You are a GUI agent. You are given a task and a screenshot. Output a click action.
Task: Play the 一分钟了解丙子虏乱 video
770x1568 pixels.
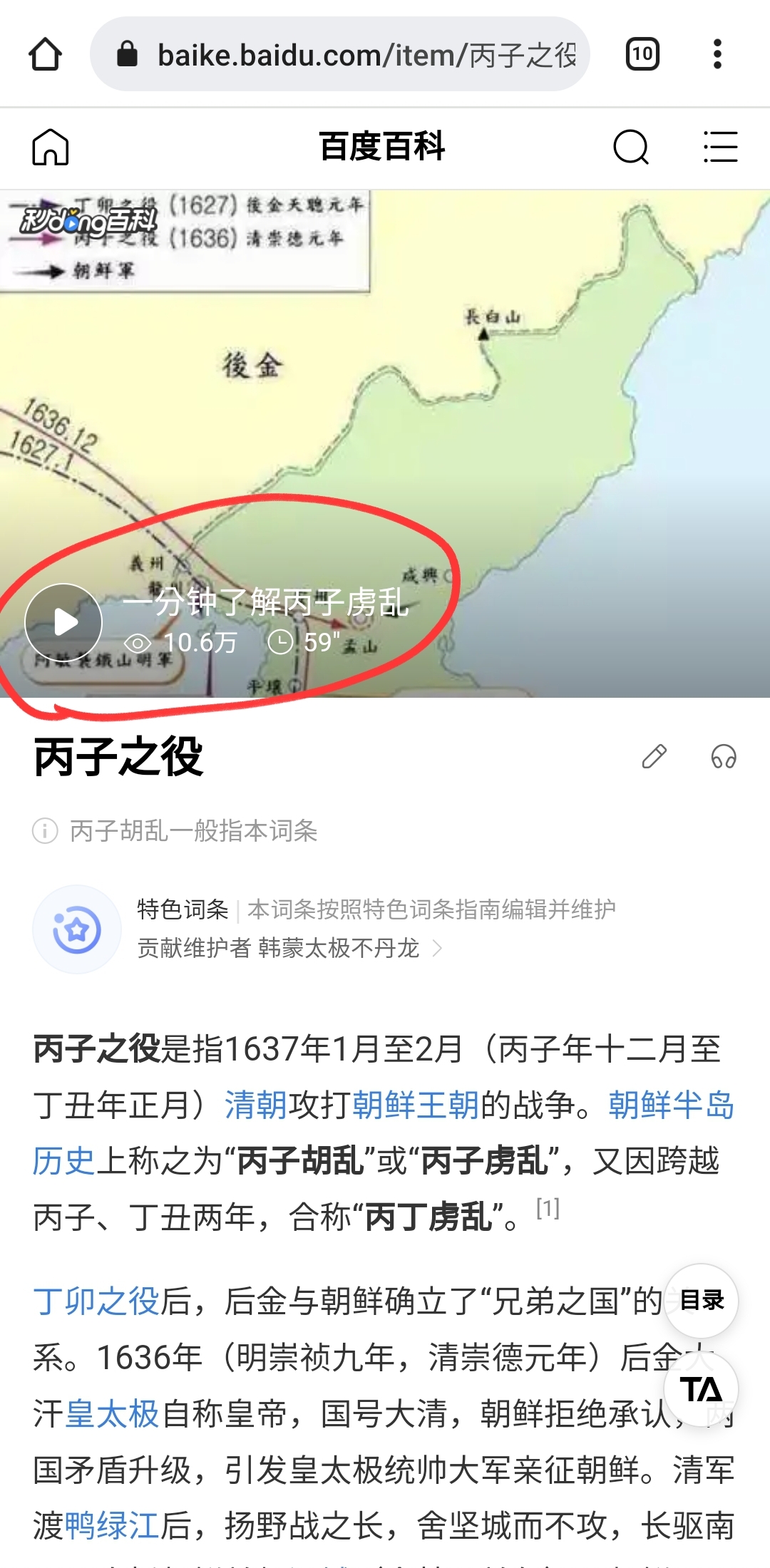click(x=63, y=622)
